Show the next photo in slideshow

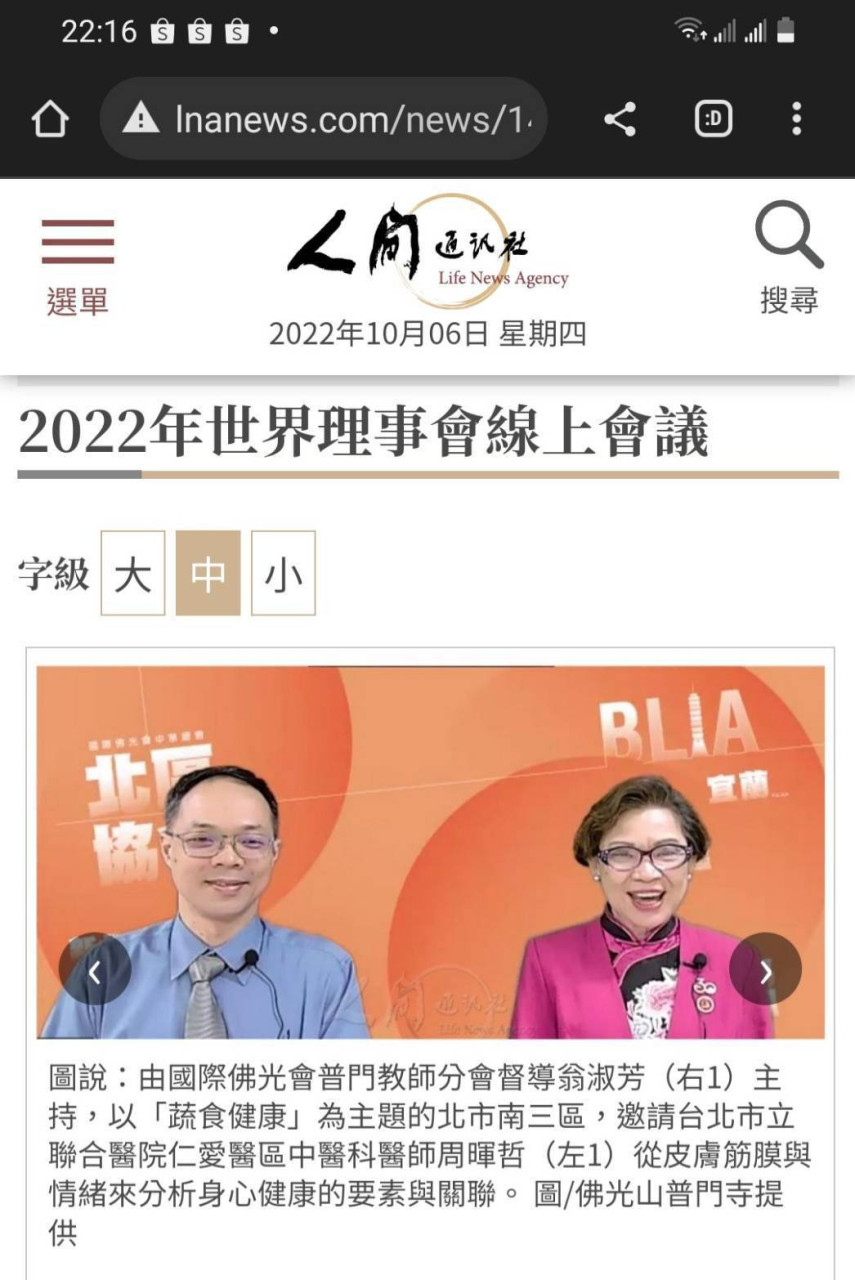tap(765, 969)
